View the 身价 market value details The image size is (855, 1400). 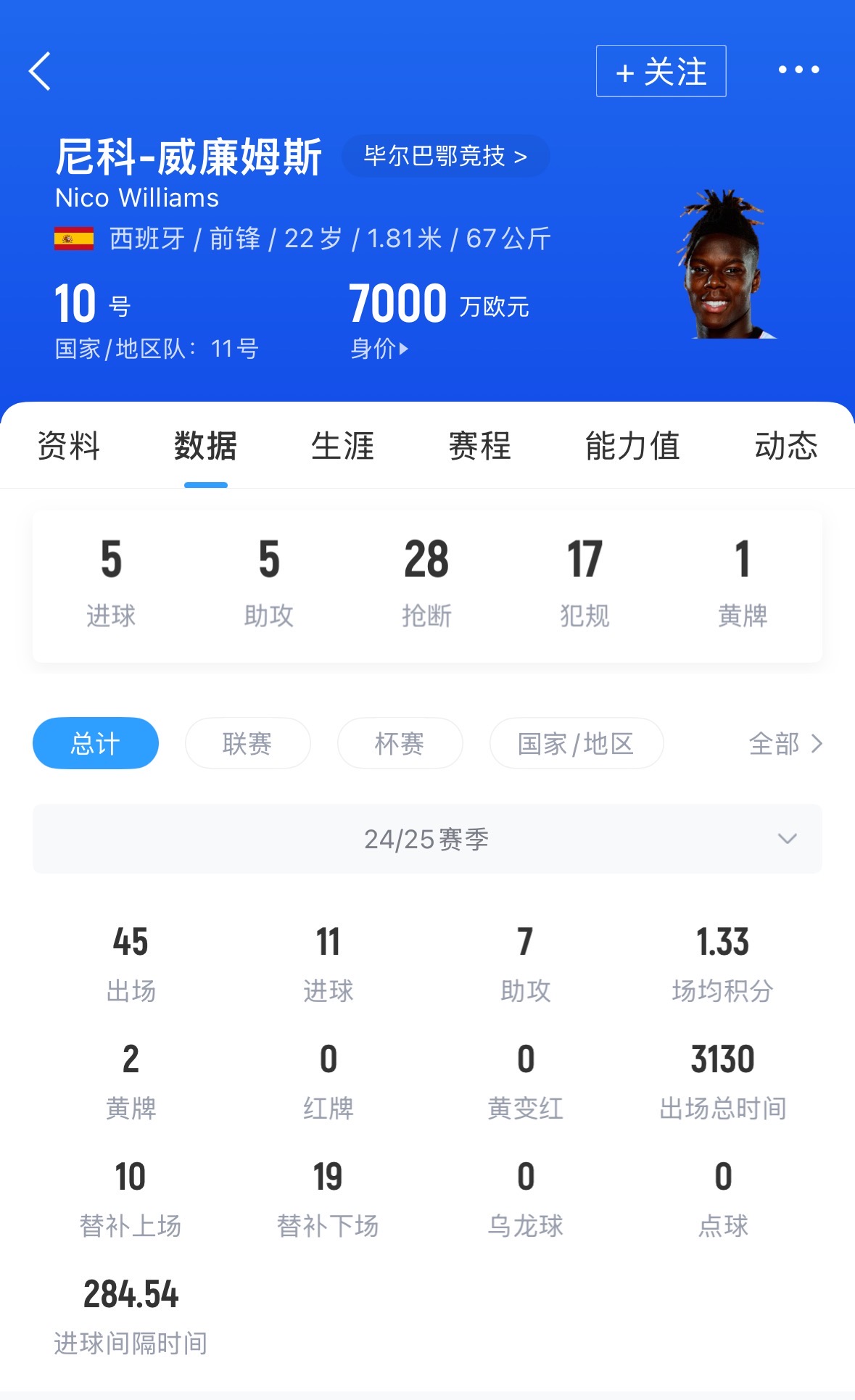tap(379, 349)
